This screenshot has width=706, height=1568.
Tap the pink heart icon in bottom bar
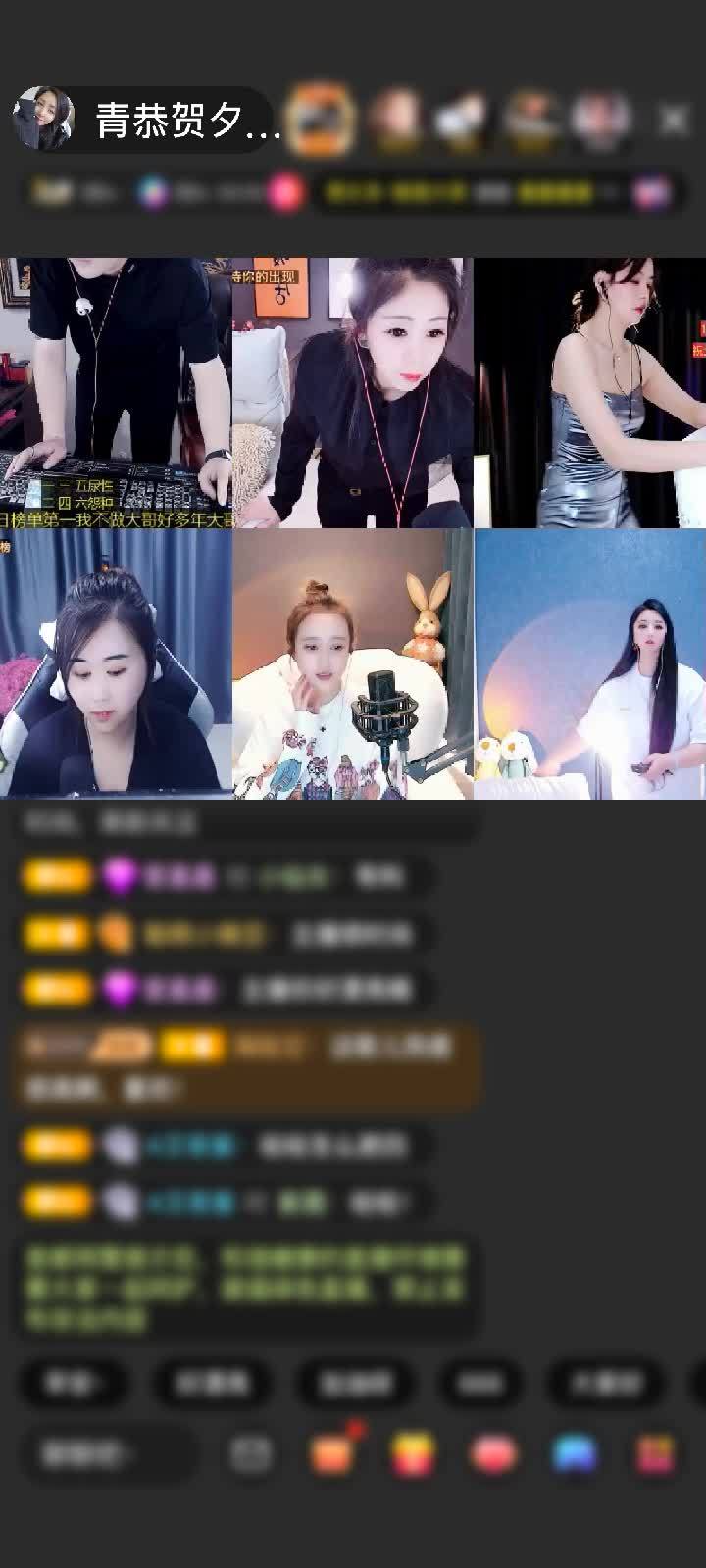tap(494, 1454)
